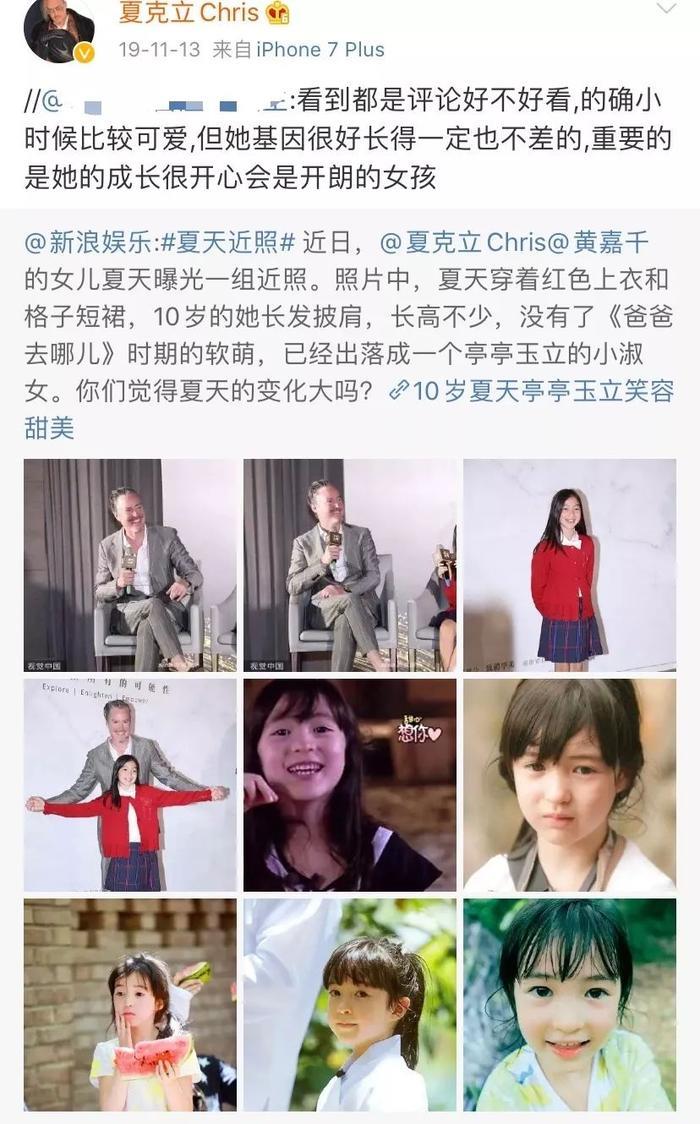
Task: Open 夏克立Chris profile avatar
Action: (59, 31)
